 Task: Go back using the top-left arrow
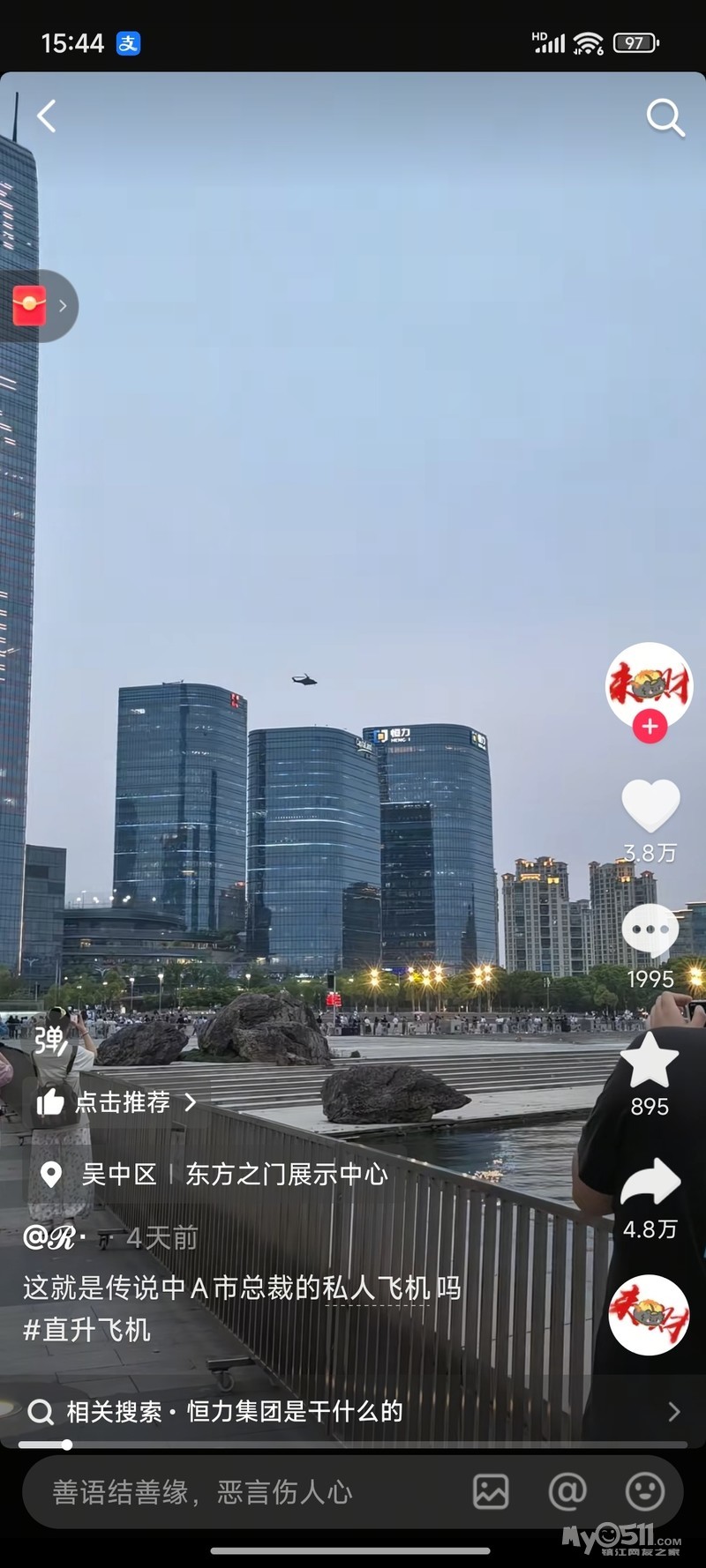[47, 116]
